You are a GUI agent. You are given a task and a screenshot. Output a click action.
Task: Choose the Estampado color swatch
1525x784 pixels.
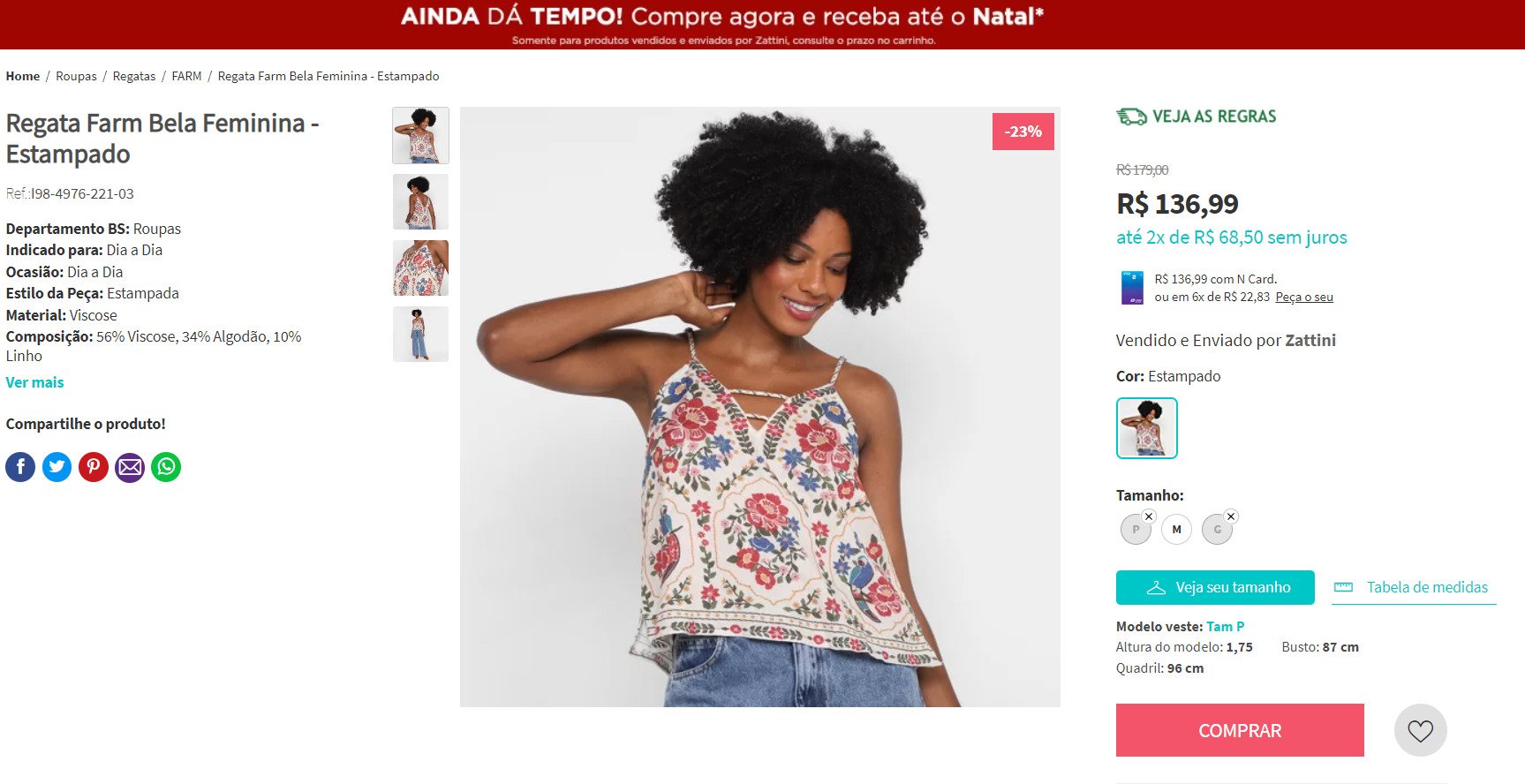pos(1146,428)
